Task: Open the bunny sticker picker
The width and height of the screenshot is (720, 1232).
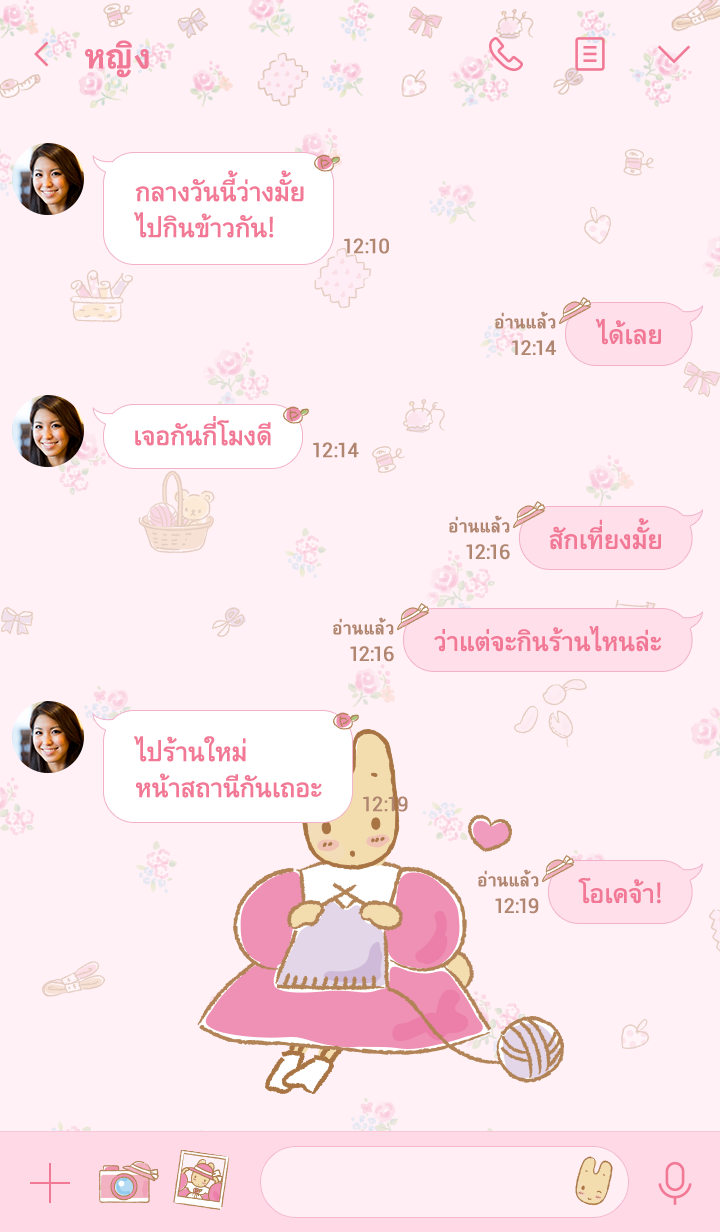Action: [x=593, y=1181]
